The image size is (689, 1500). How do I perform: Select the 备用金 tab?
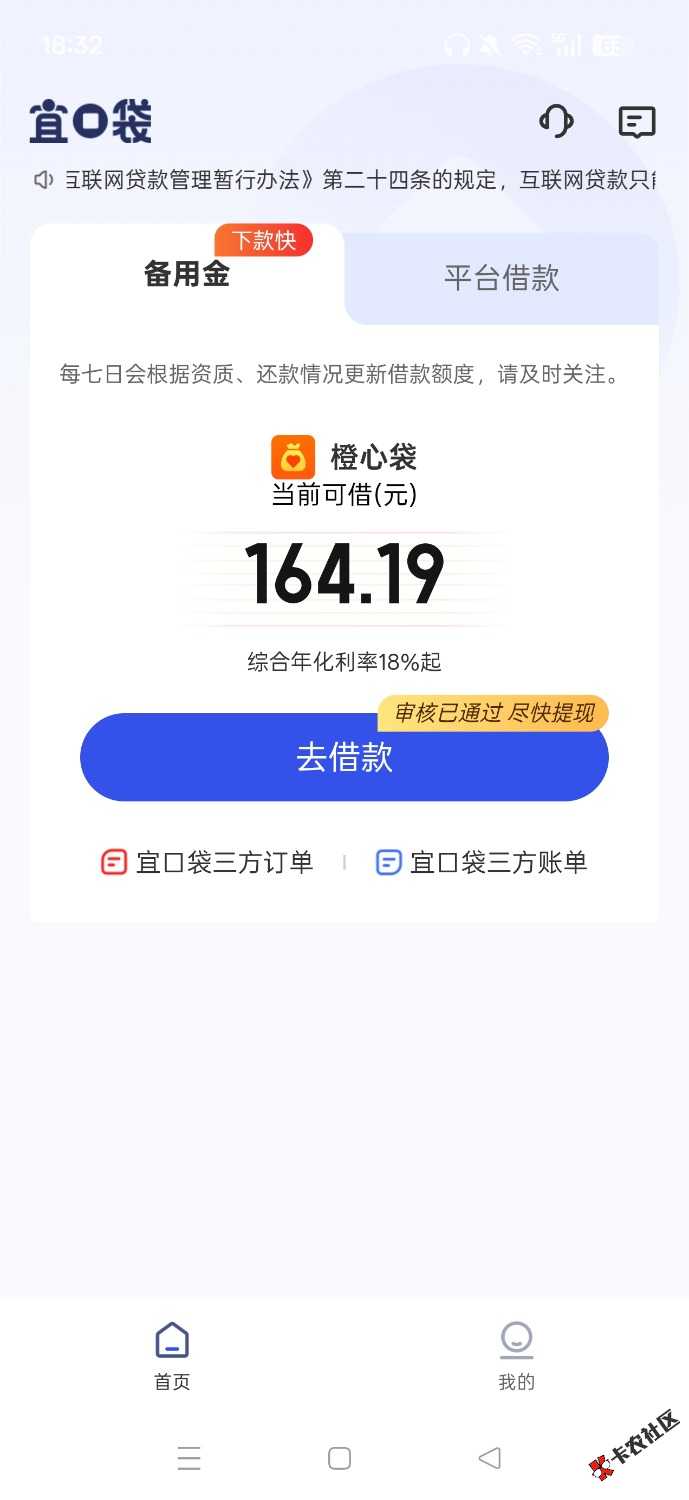pos(187,275)
